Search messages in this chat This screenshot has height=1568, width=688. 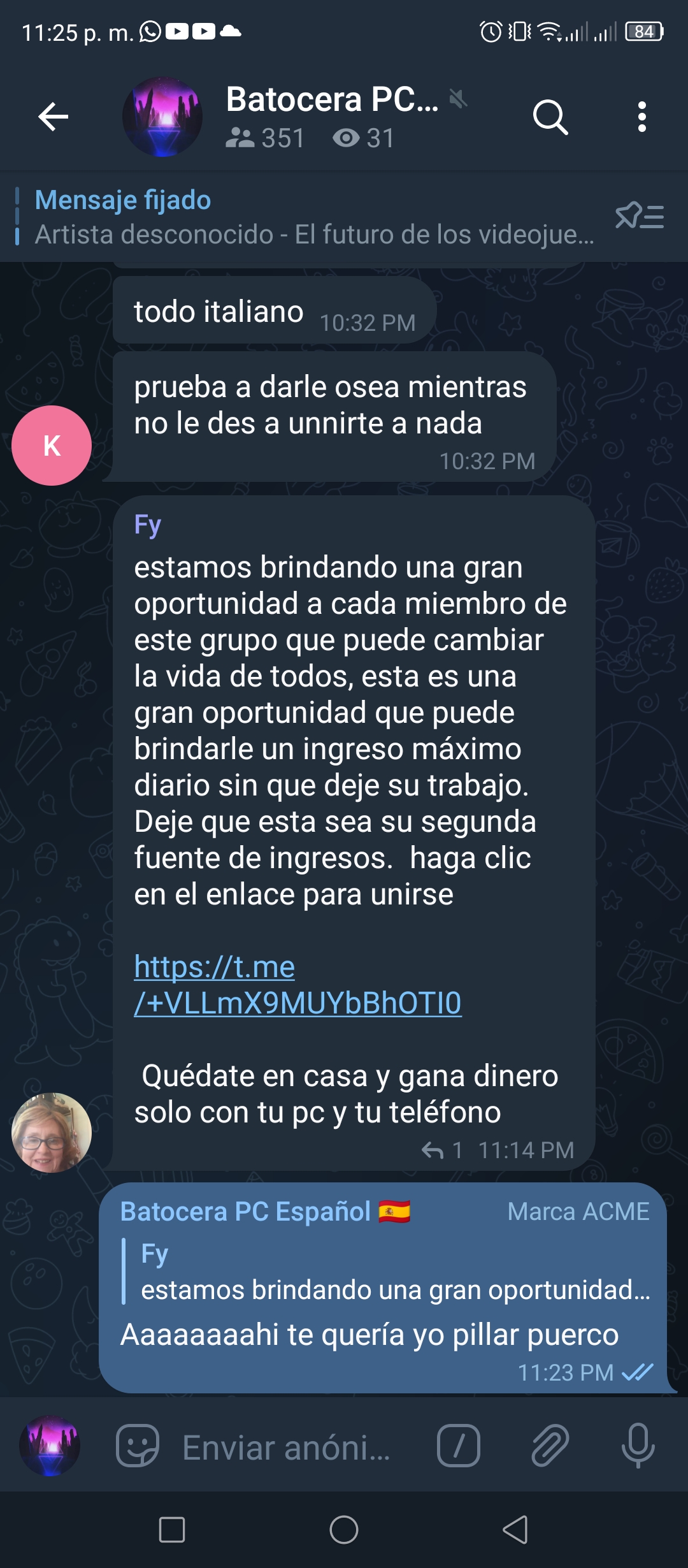coord(550,117)
